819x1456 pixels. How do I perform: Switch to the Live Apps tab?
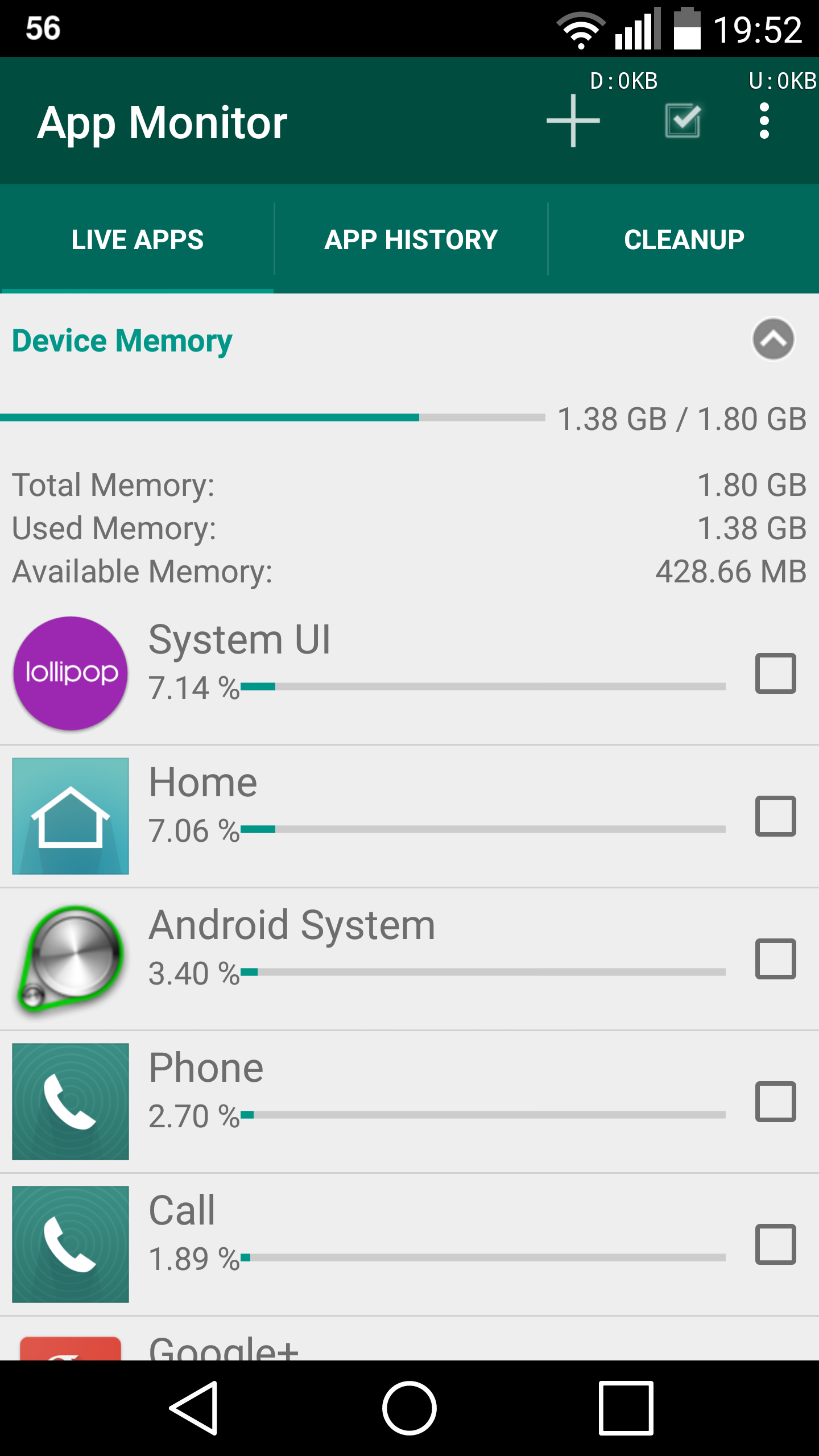click(x=137, y=239)
